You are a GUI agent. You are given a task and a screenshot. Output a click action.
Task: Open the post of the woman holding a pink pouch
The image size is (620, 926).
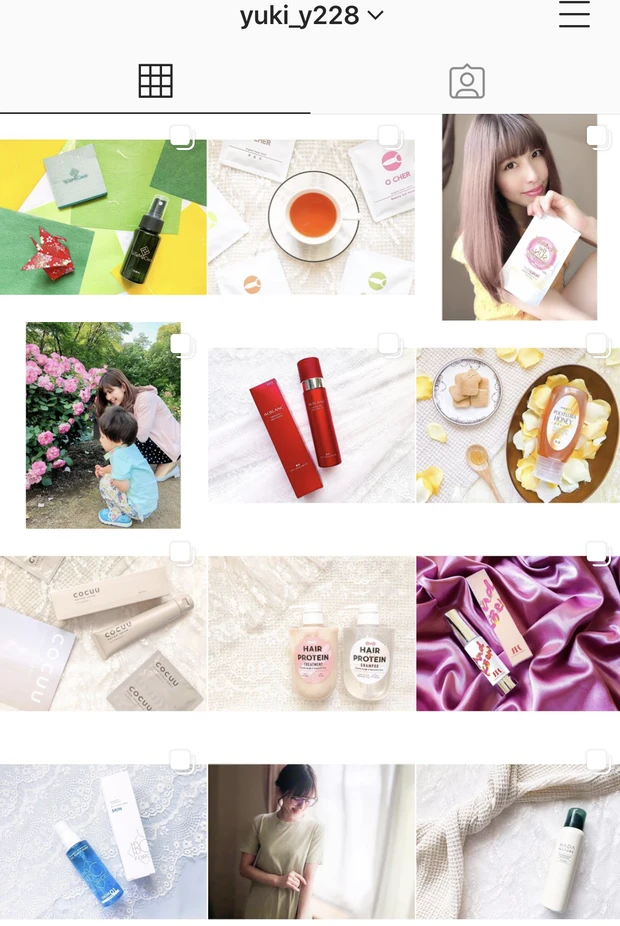pyautogui.click(x=519, y=217)
